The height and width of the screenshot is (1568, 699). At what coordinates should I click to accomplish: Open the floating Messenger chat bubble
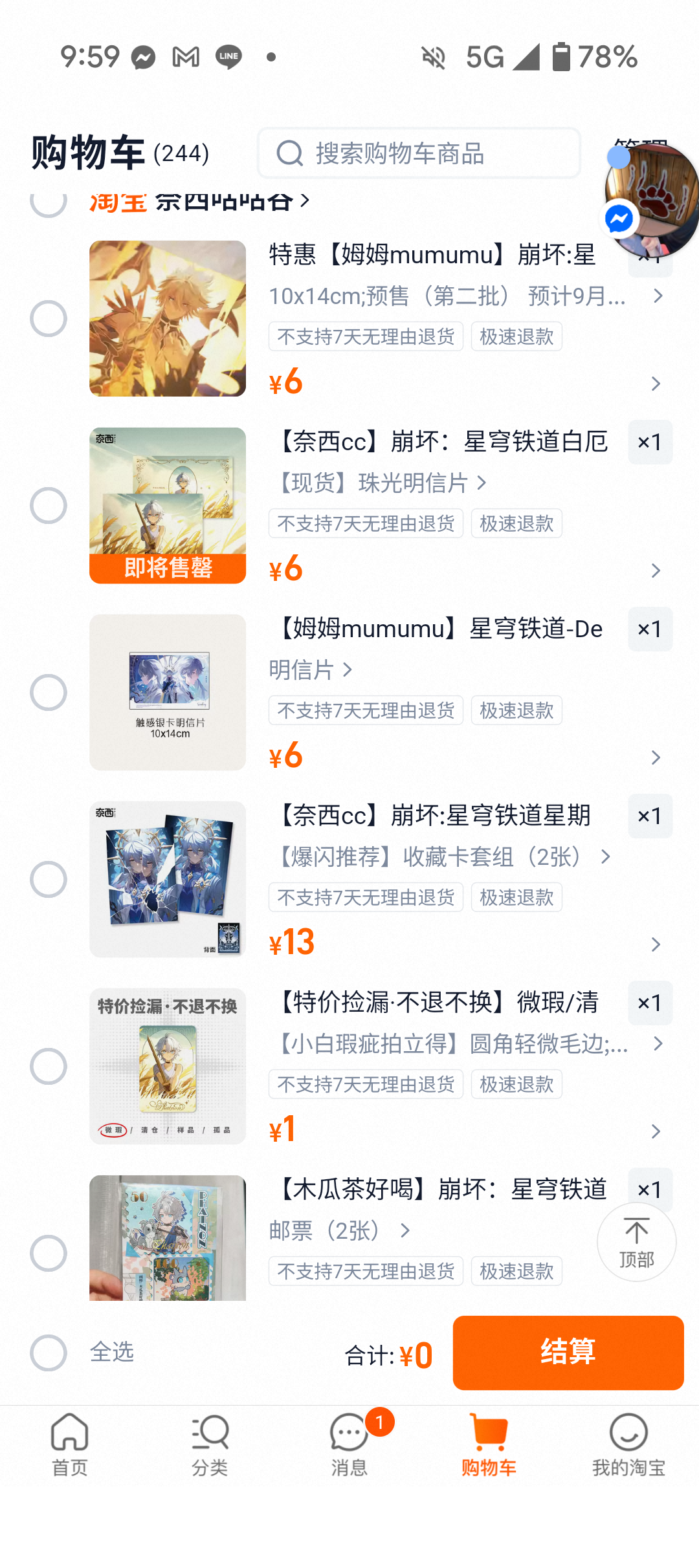(619, 220)
